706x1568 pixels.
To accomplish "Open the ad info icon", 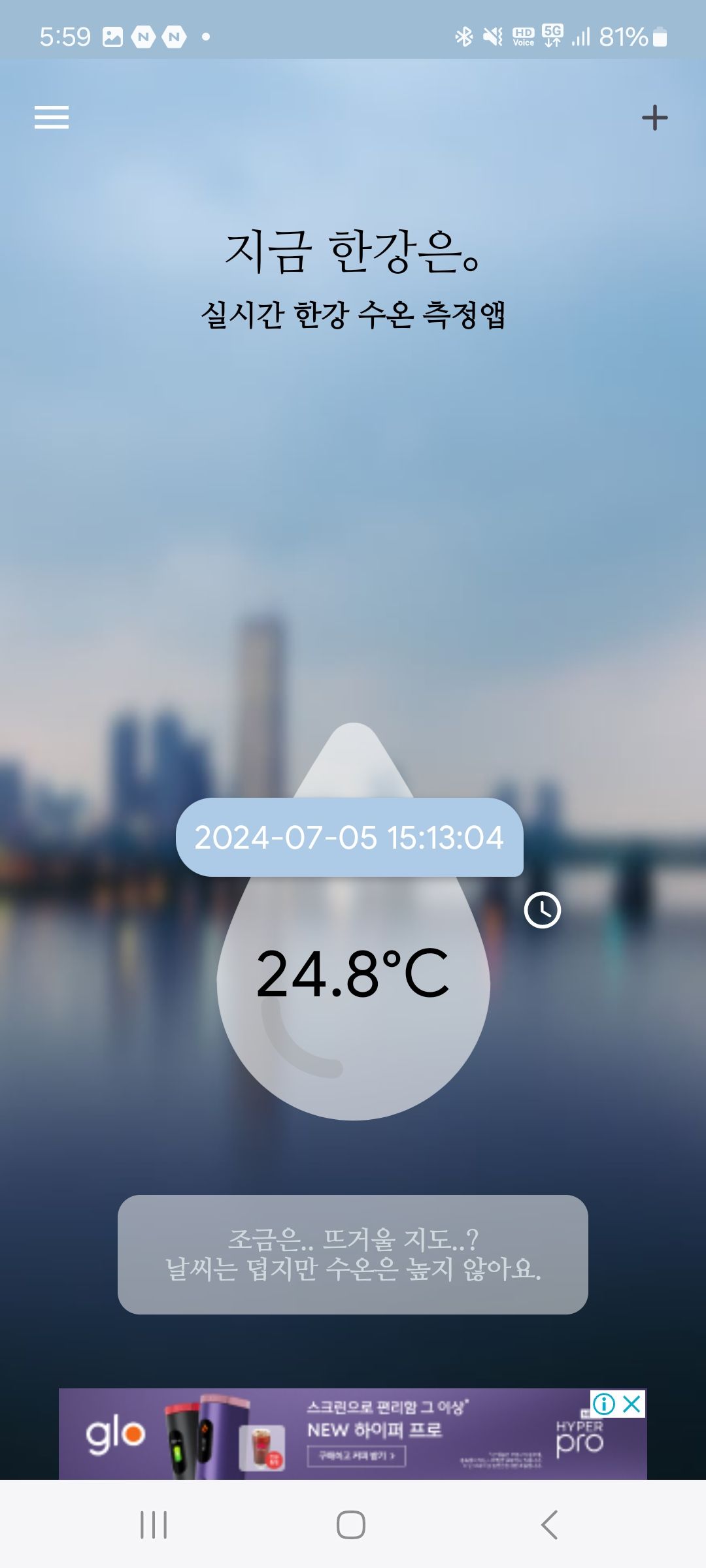I will click(604, 1404).
